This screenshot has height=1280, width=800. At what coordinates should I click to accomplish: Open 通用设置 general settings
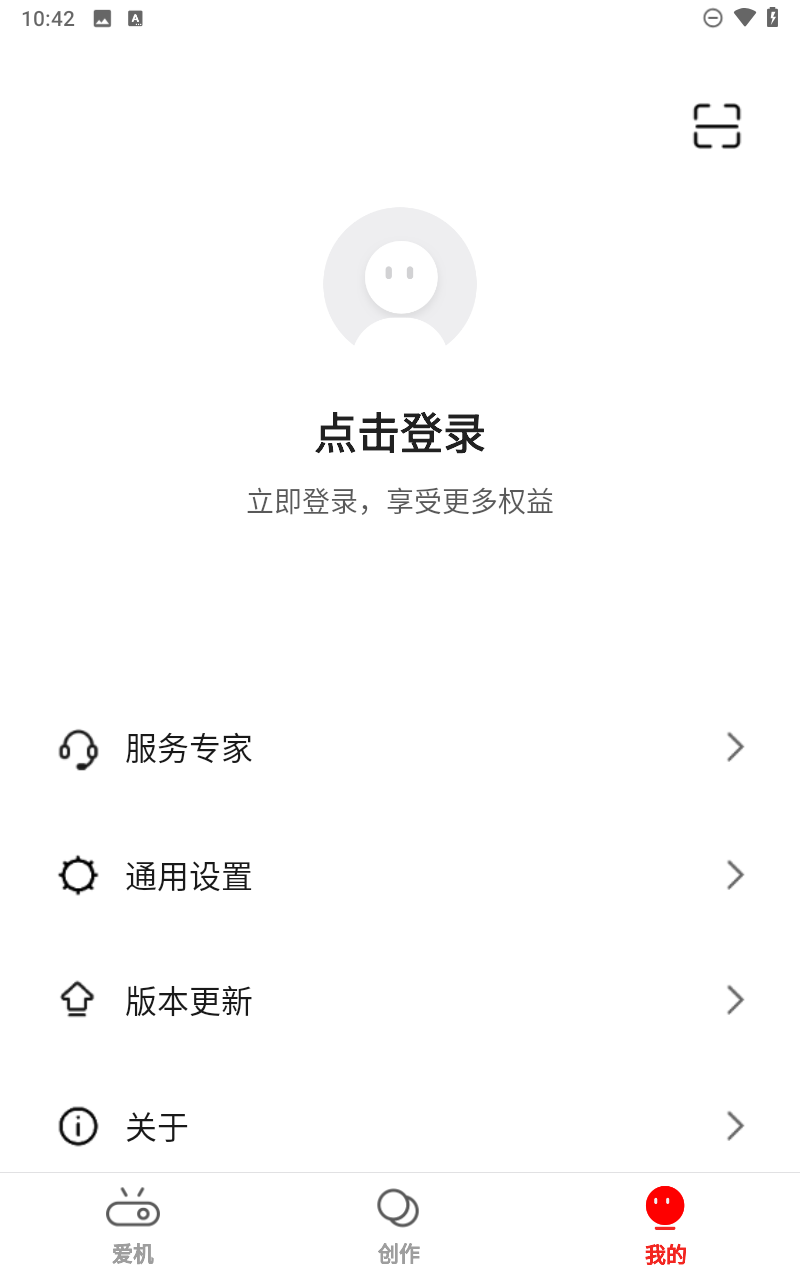click(400, 875)
